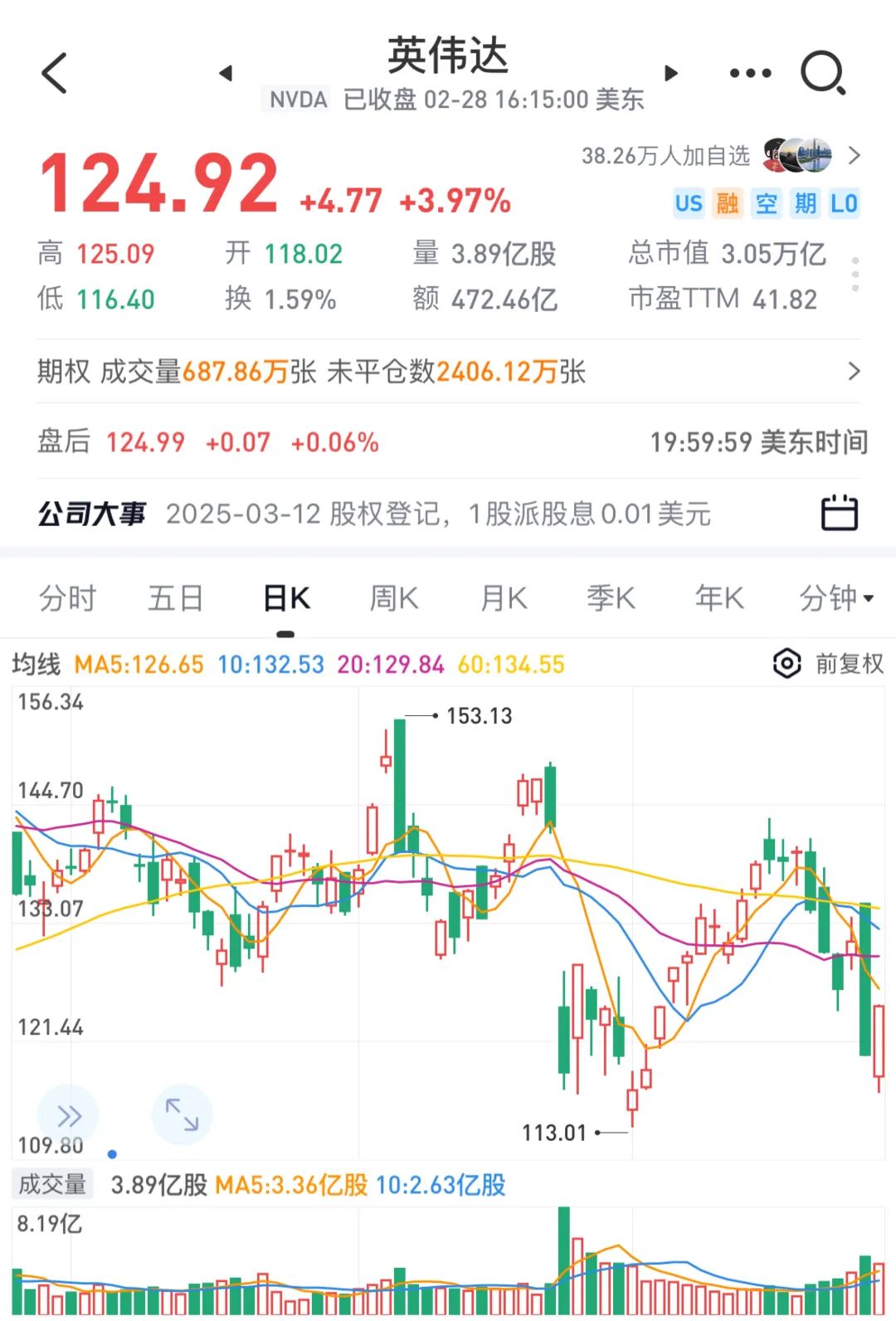The width and height of the screenshot is (896, 1321).
Task: Open the 公司大事 calendar icon
Action: click(x=839, y=513)
